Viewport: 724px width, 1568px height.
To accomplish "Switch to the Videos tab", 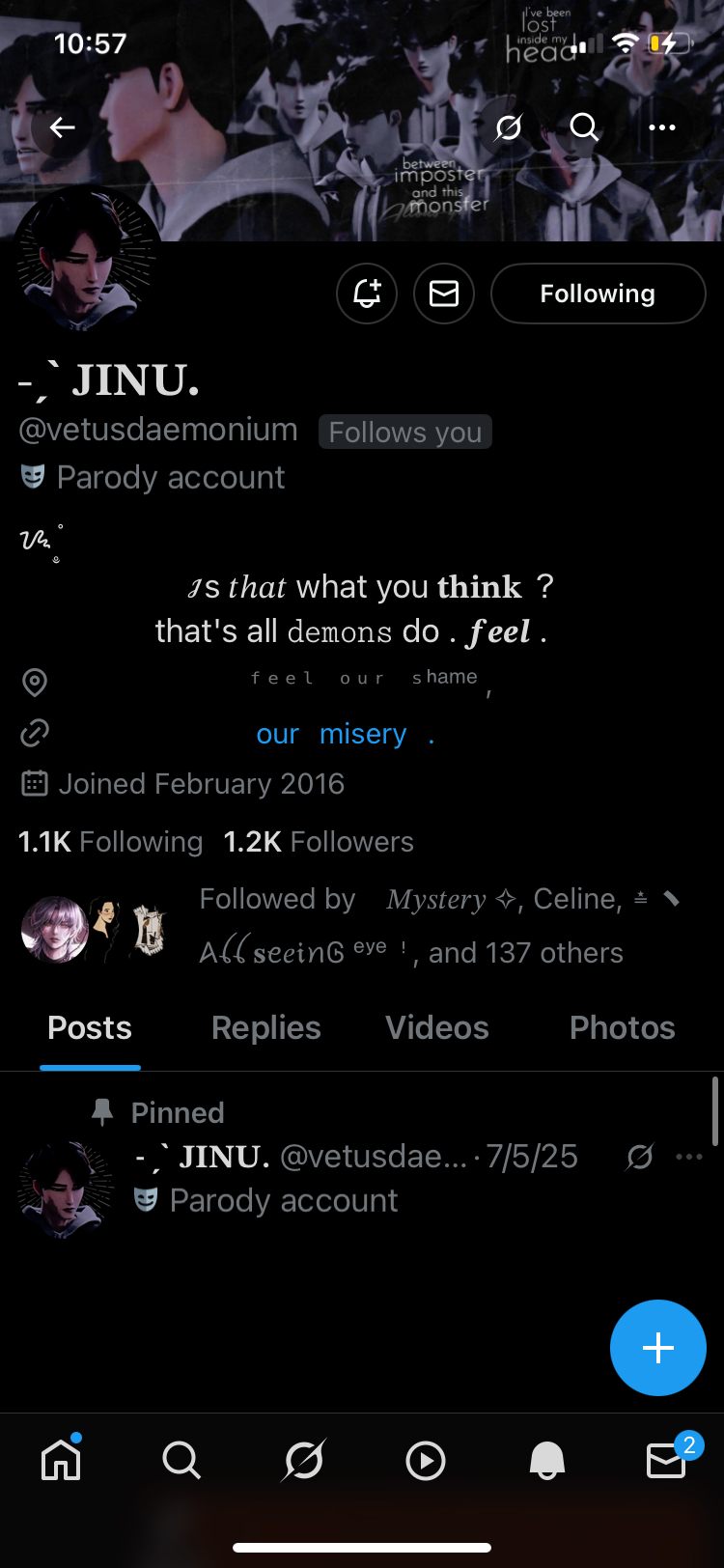I will click(x=437, y=1028).
